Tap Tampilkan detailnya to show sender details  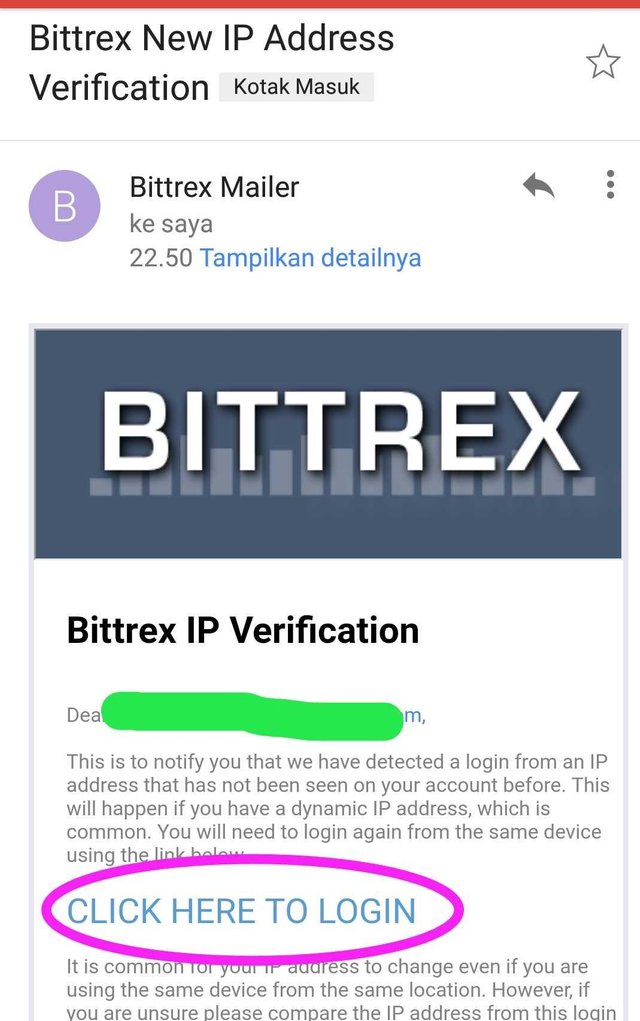point(310,258)
